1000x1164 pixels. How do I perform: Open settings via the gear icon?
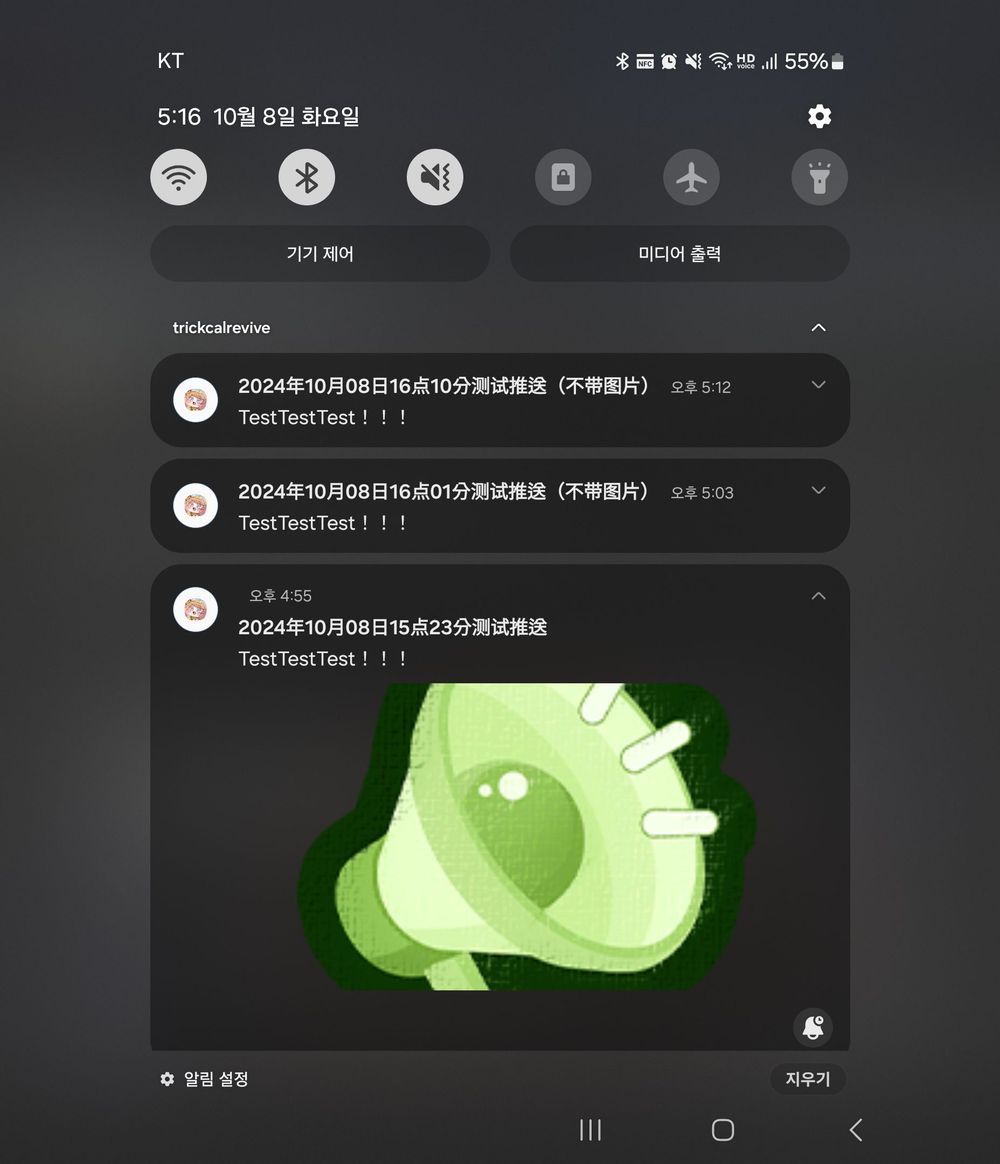[x=819, y=117]
